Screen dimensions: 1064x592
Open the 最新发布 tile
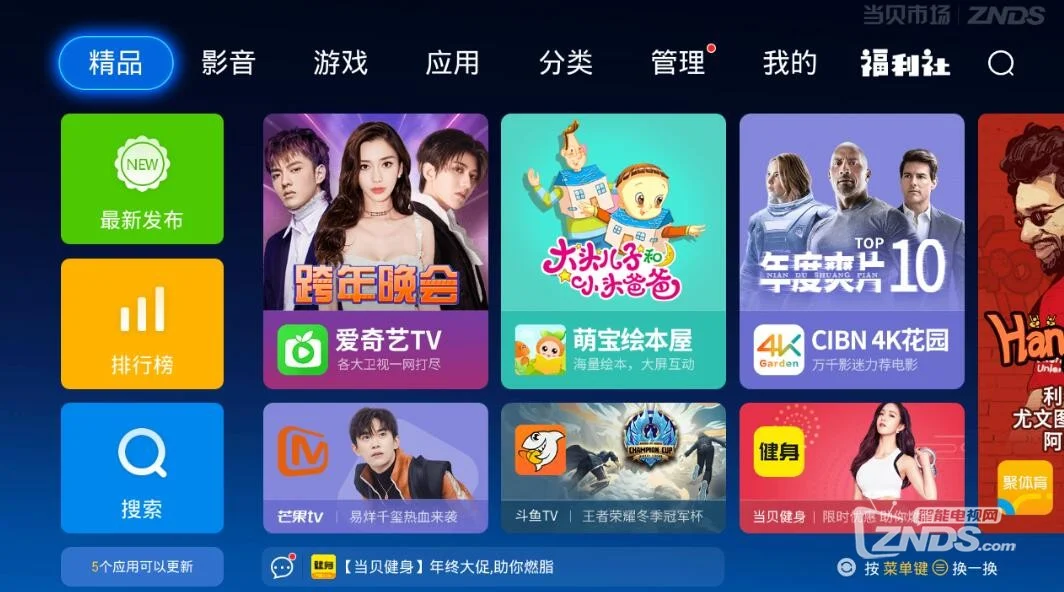coord(142,179)
